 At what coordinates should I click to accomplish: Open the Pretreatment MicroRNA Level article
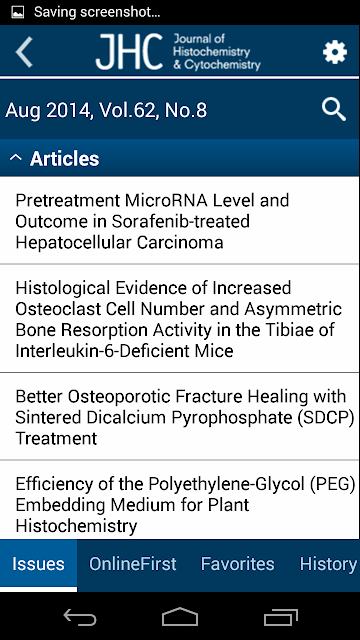pyautogui.click(x=180, y=221)
